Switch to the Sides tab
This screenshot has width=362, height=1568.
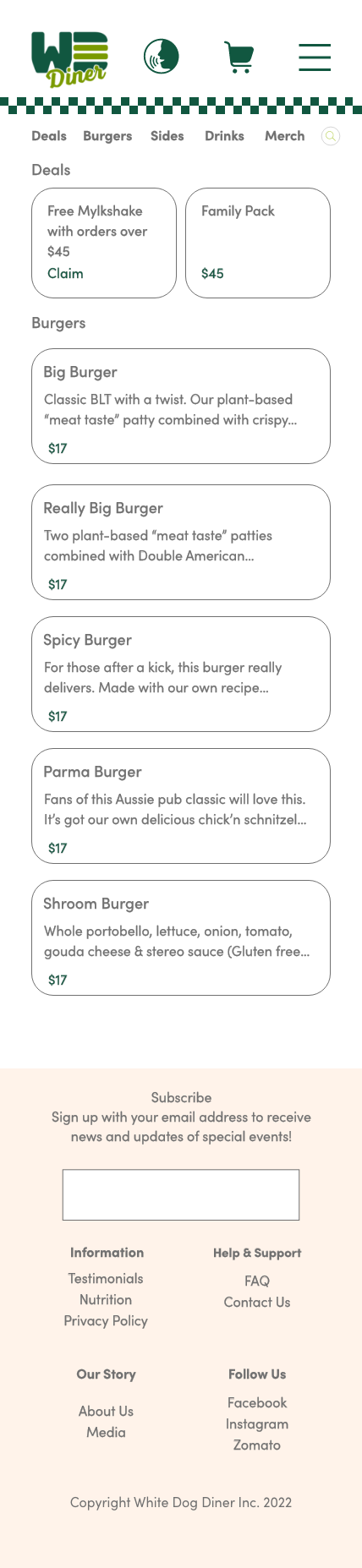(167, 136)
